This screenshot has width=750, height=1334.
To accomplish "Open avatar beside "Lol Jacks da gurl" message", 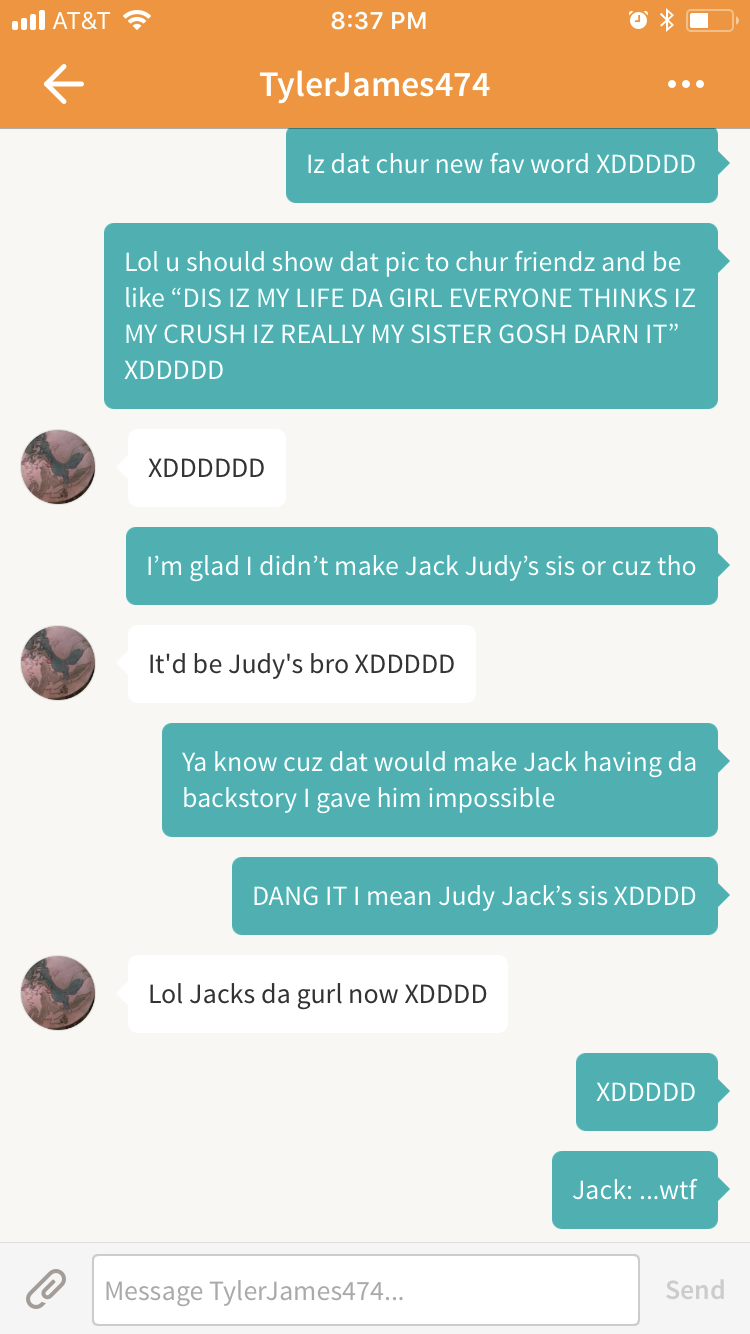I will (58, 993).
